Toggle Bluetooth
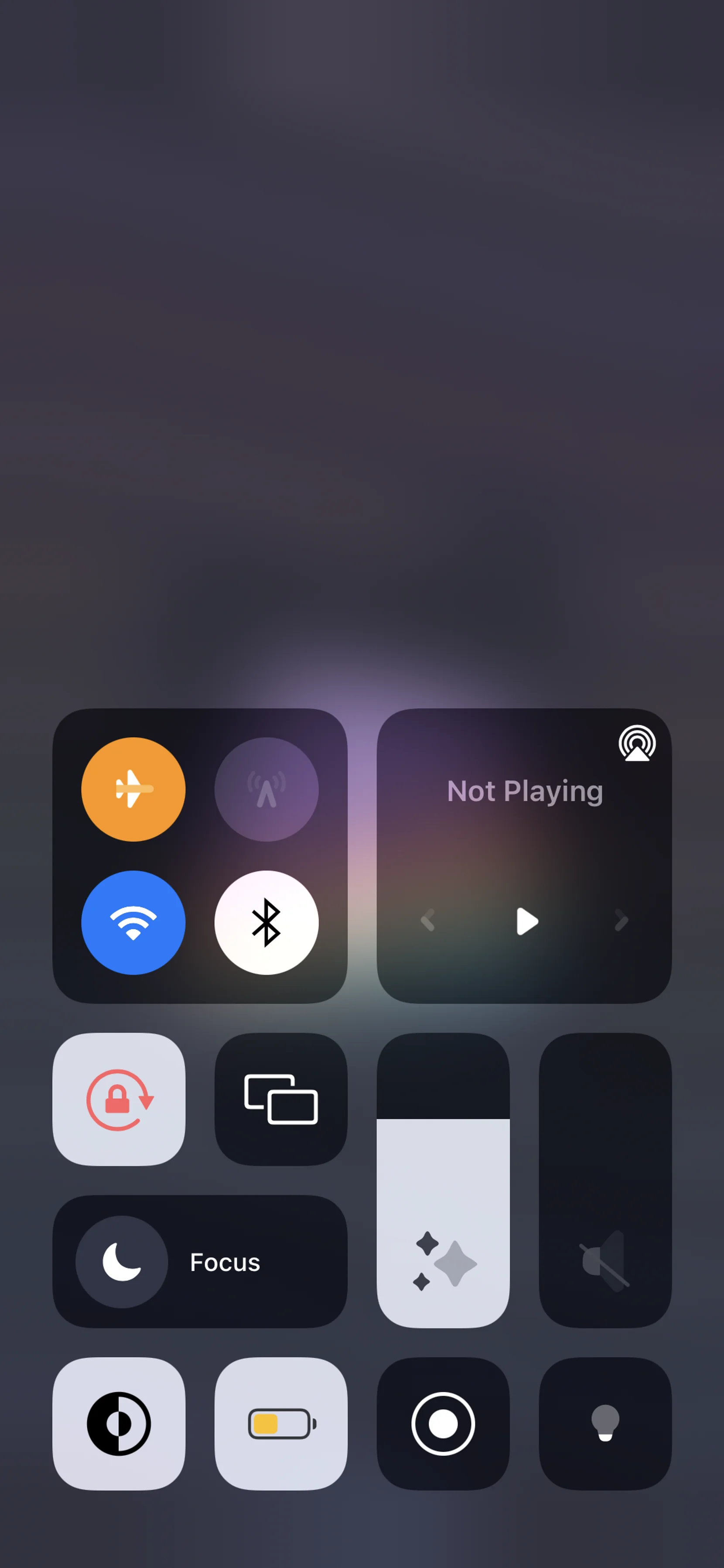This screenshot has width=724, height=1568. pyautogui.click(x=266, y=922)
